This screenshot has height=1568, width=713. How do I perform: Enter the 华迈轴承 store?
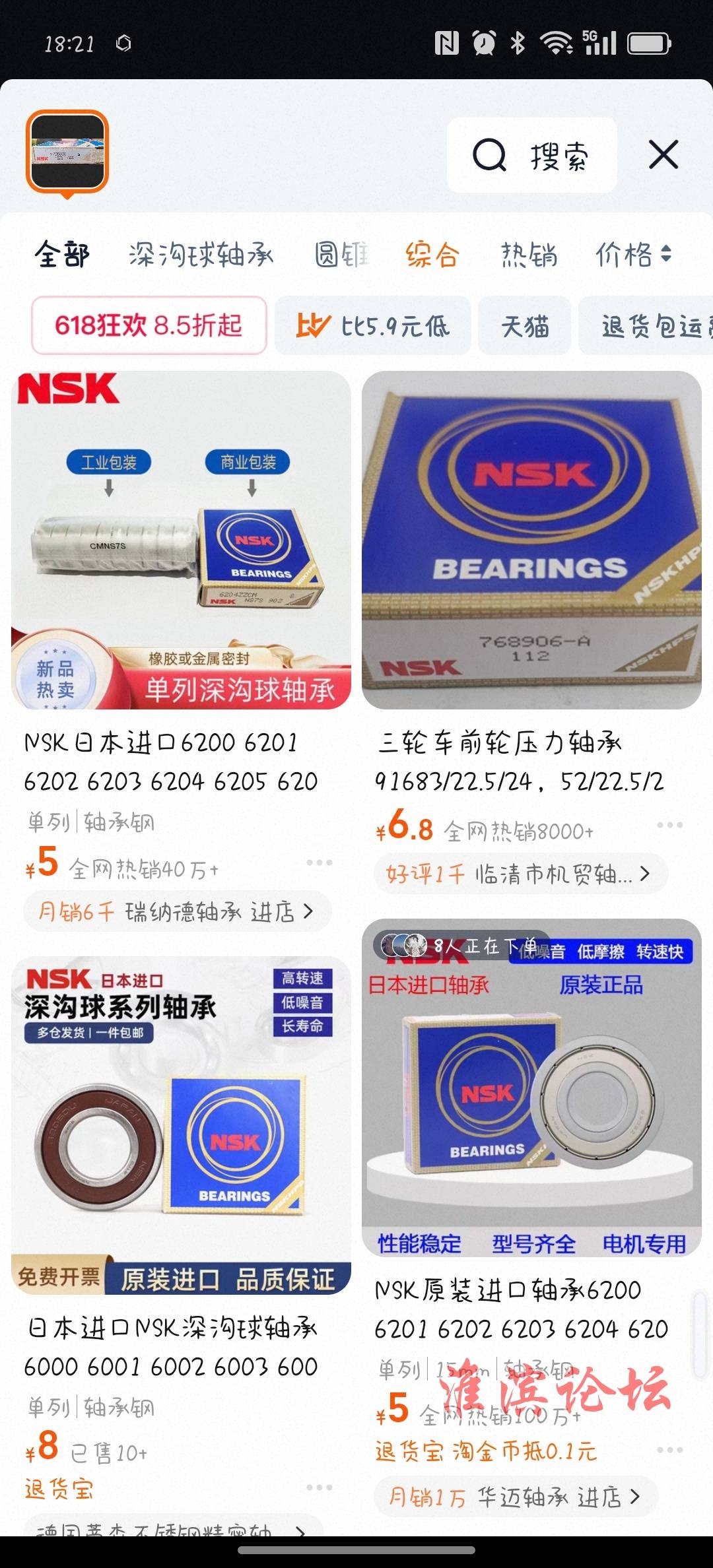click(x=515, y=1497)
